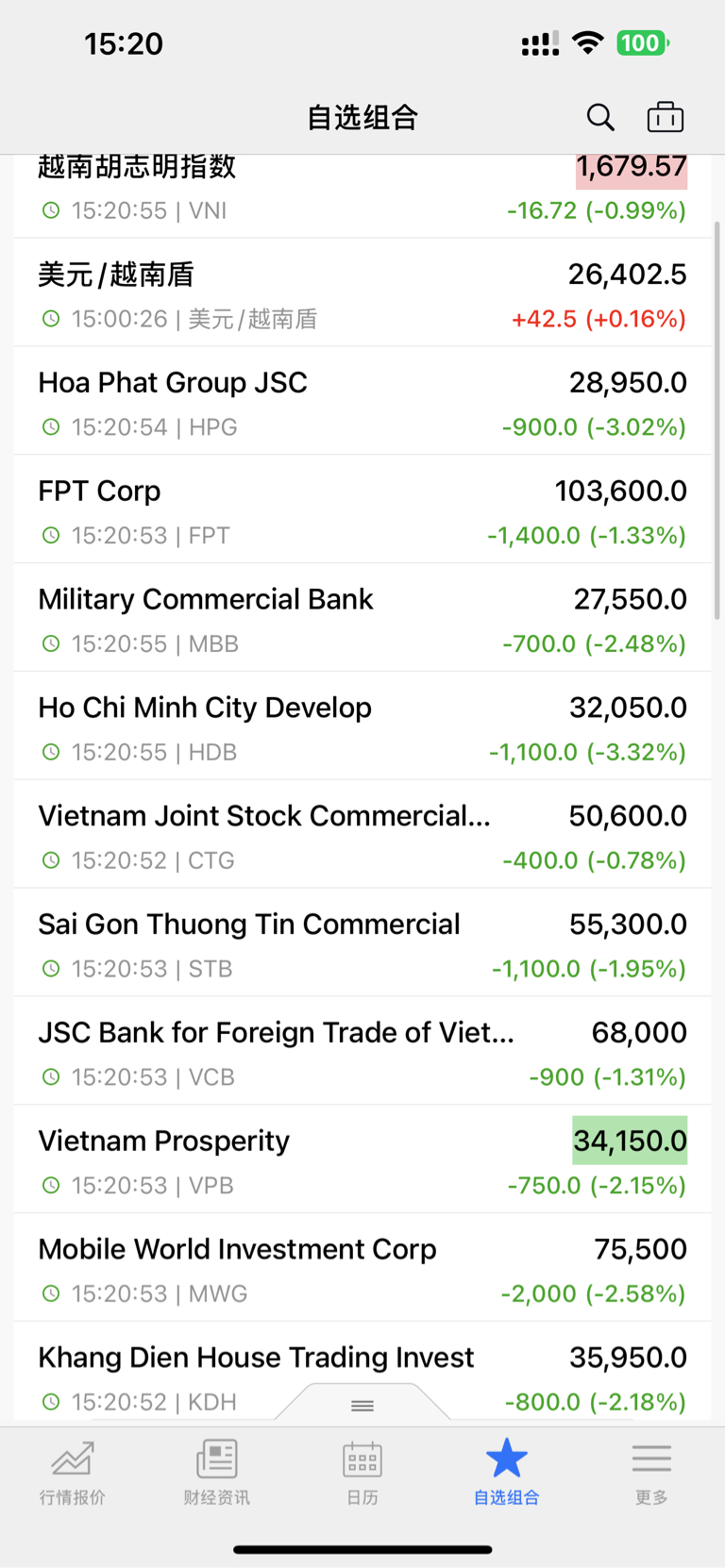Select the 自选组合 tab
This screenshot has width=725, height=1568.
click(507, 1473)
